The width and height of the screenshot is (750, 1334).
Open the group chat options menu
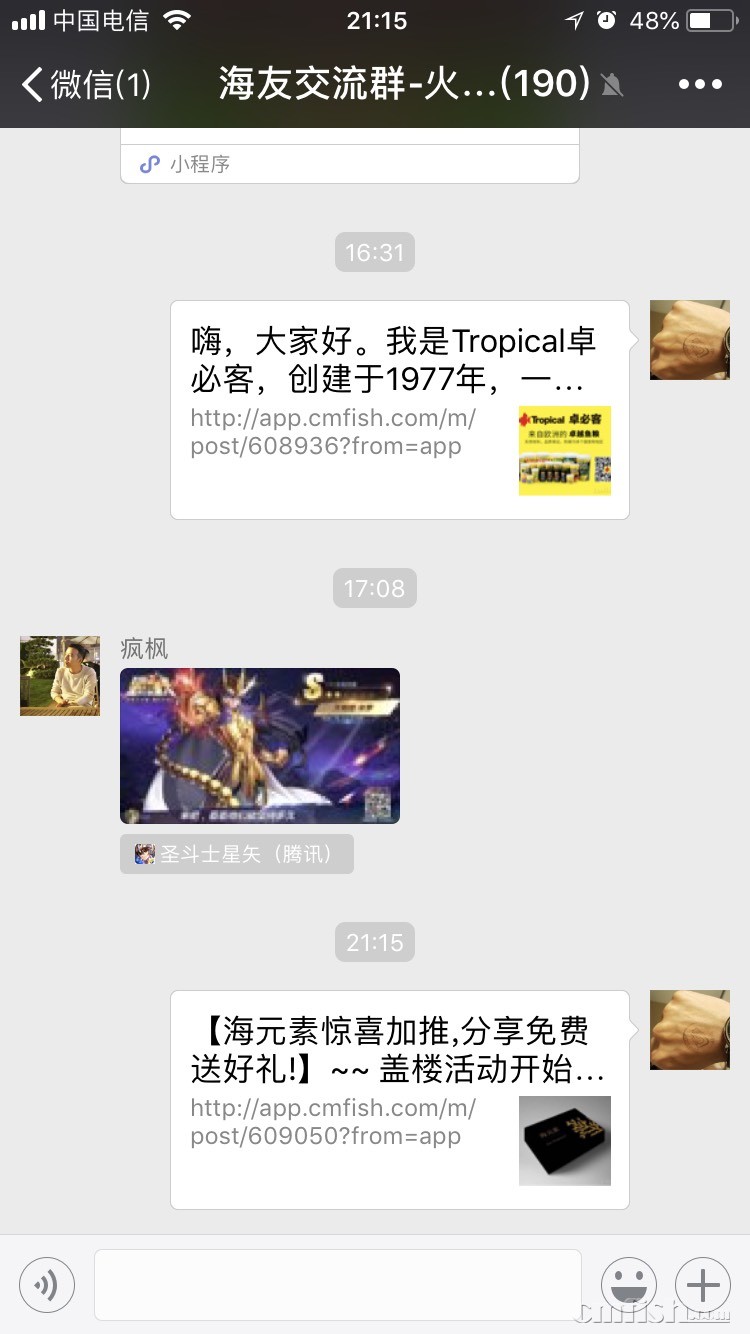tap(699, 85)
